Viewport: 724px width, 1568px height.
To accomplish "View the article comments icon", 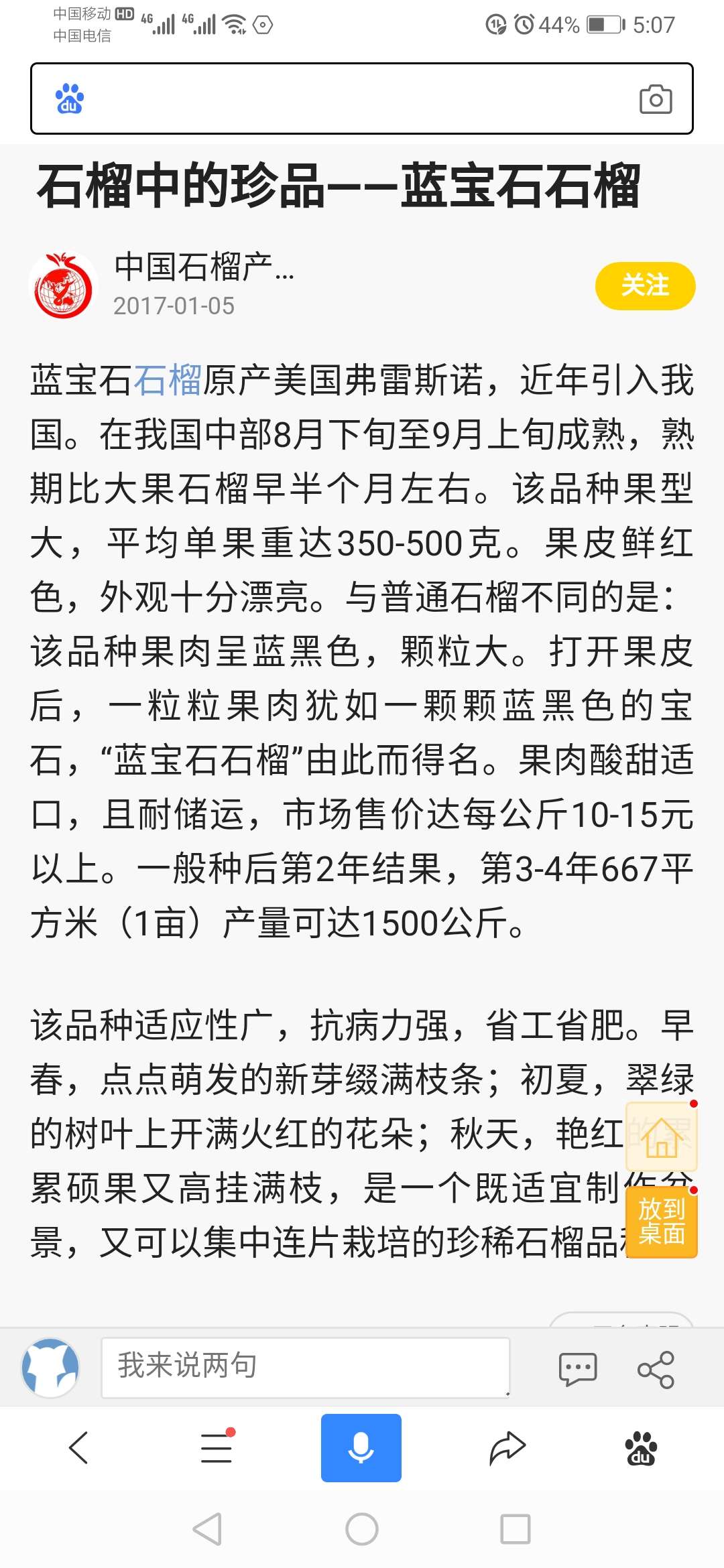I will point(577,1368).
